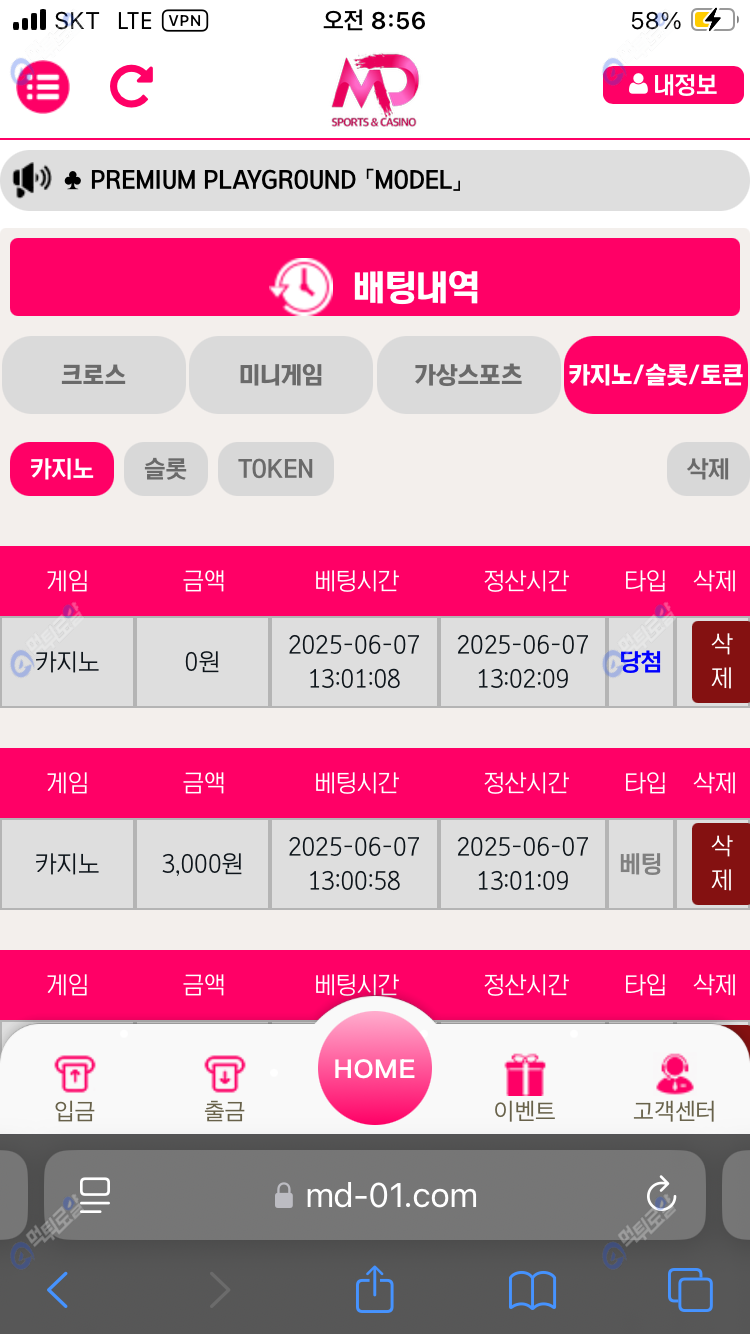The height and width of the screenshot is (1334, 750).
Task: Tap the pink refresh arrow icon
Action: tap(131, 86)
